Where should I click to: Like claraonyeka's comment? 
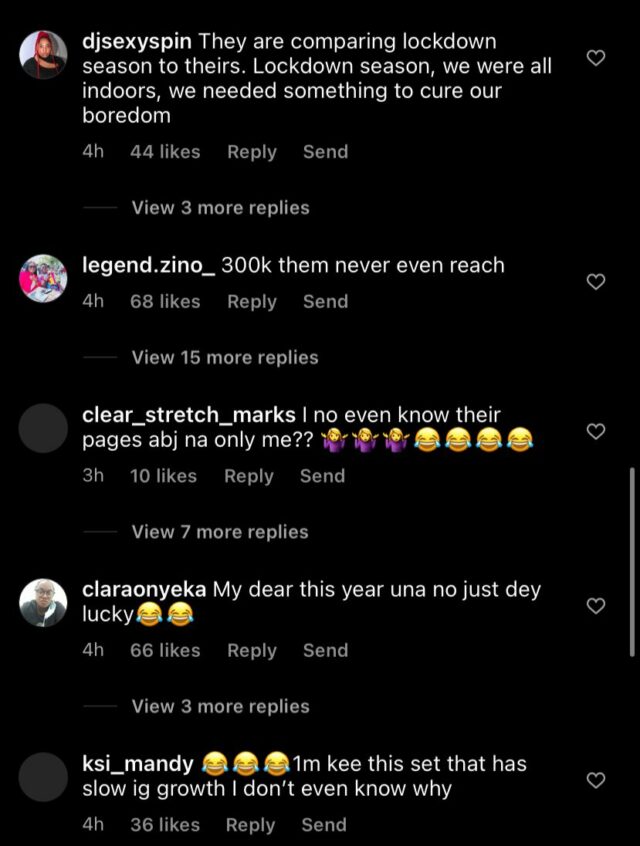(x=595, y=606)
